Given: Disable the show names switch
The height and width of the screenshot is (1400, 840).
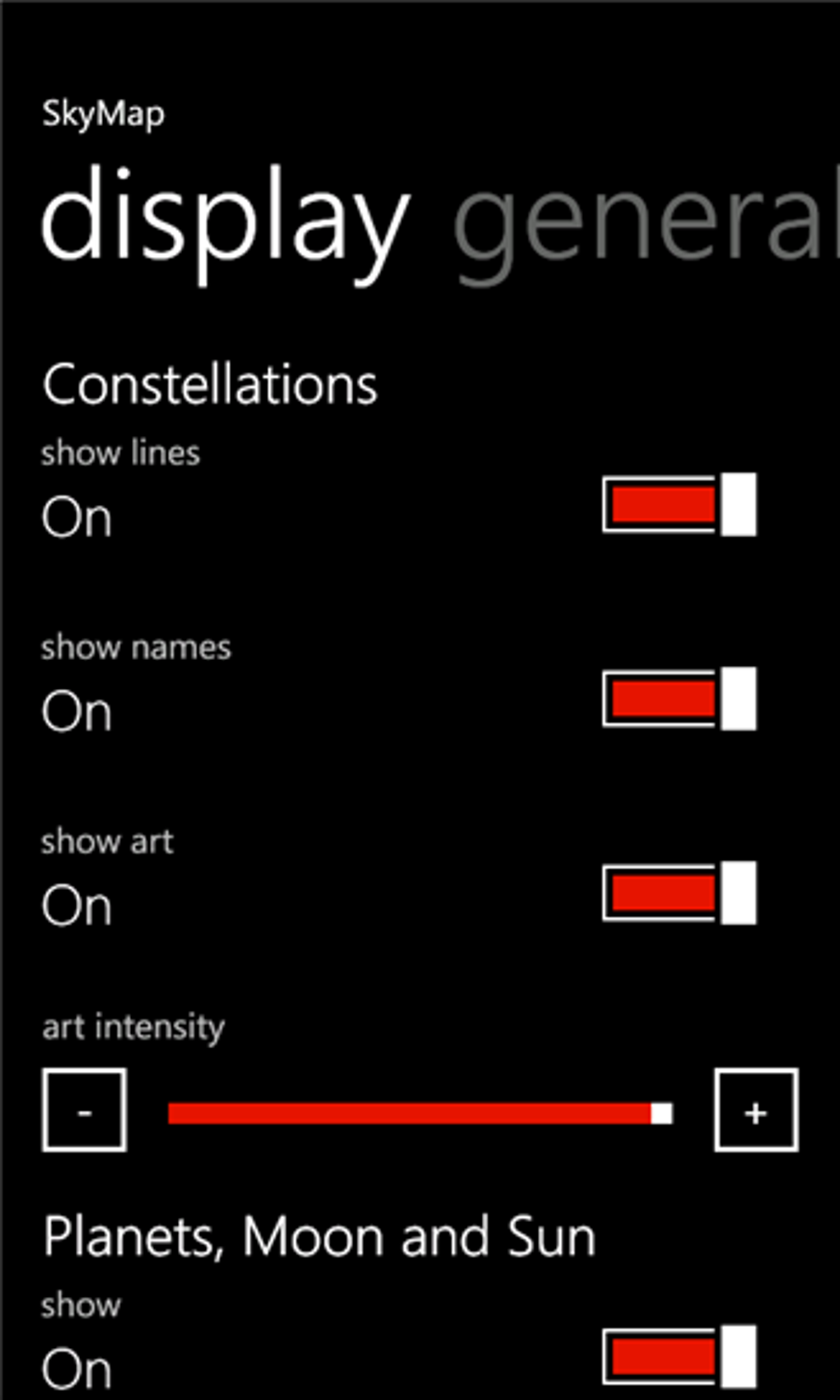Looking at the screenshot, I should pos(679,699).
